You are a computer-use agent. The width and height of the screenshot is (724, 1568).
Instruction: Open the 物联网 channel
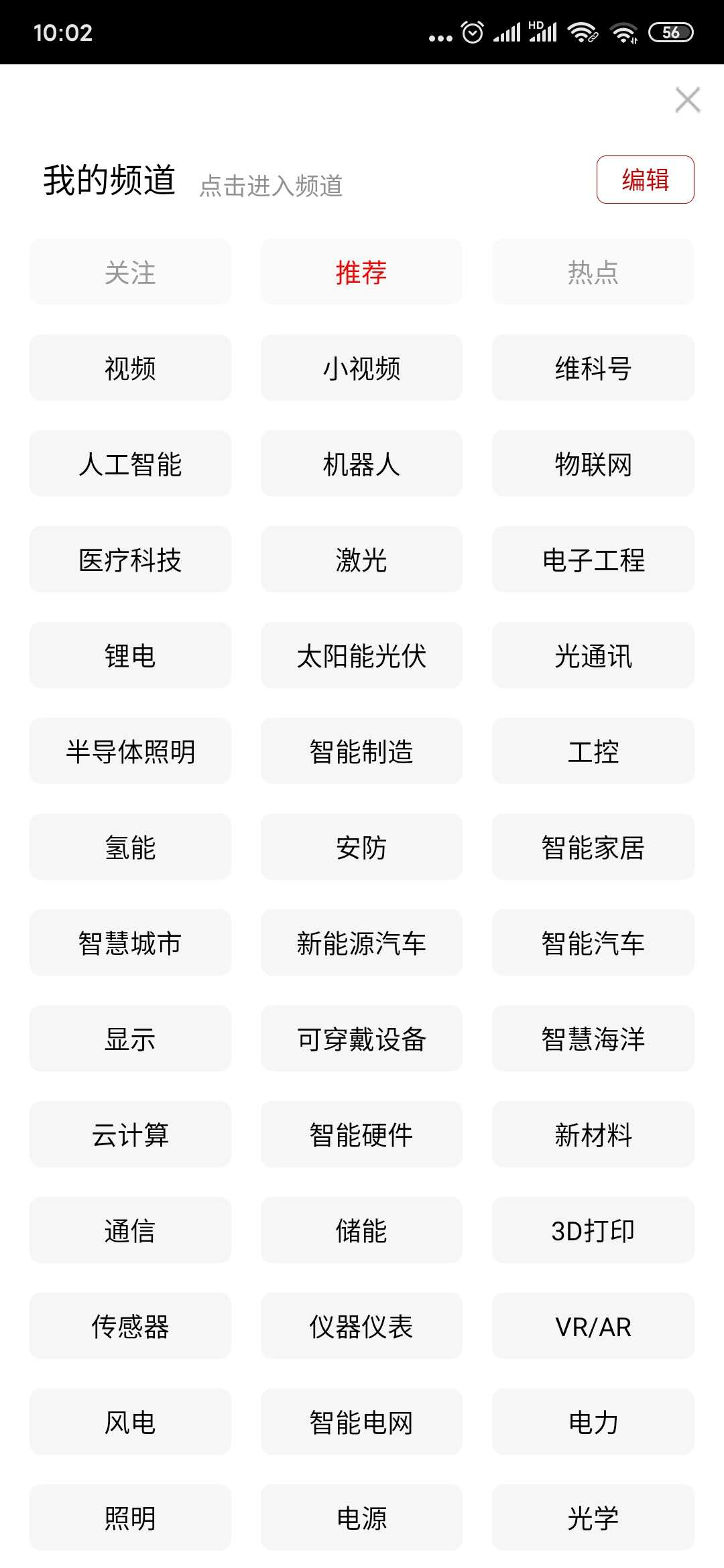click(x=593, y=464)
